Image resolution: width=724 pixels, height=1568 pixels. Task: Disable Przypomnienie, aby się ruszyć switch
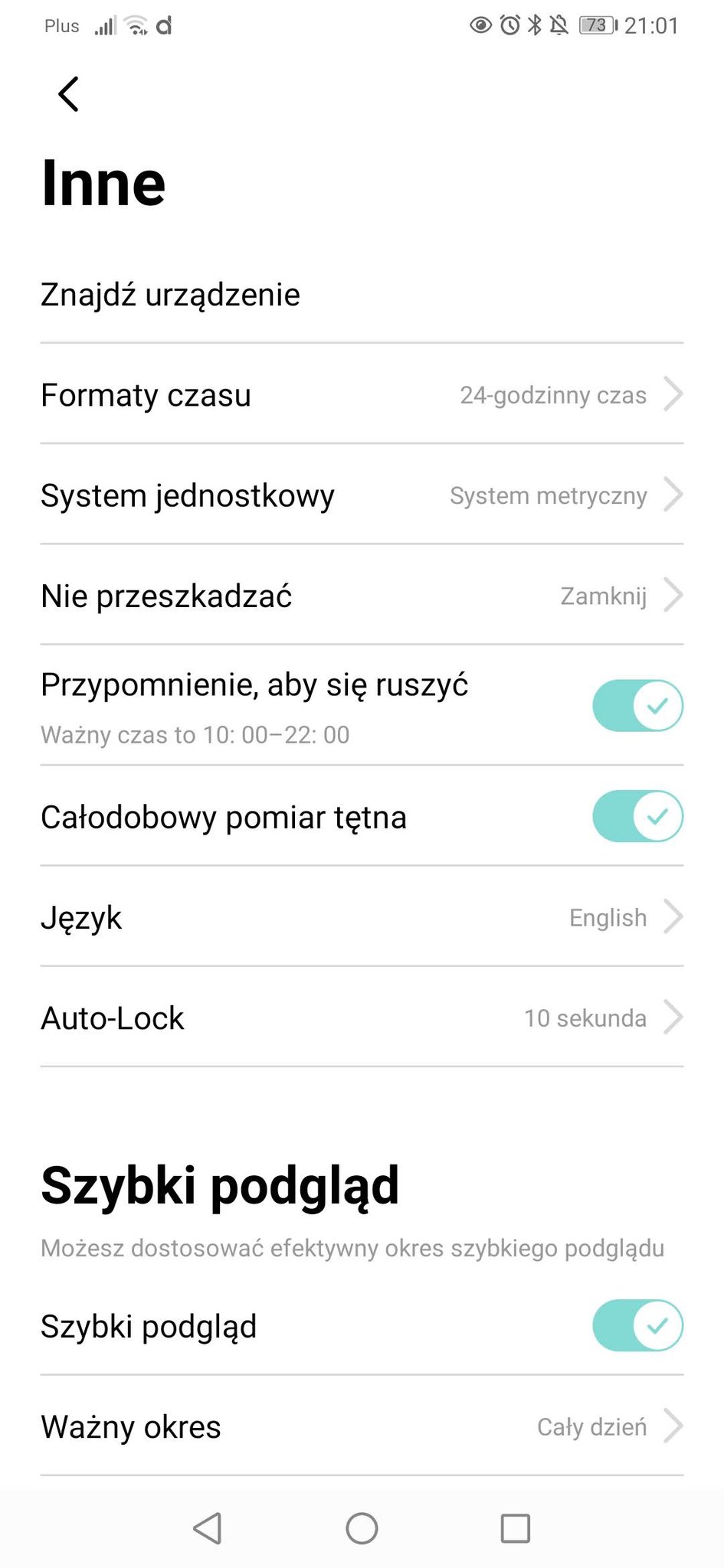tap(637, 705)
